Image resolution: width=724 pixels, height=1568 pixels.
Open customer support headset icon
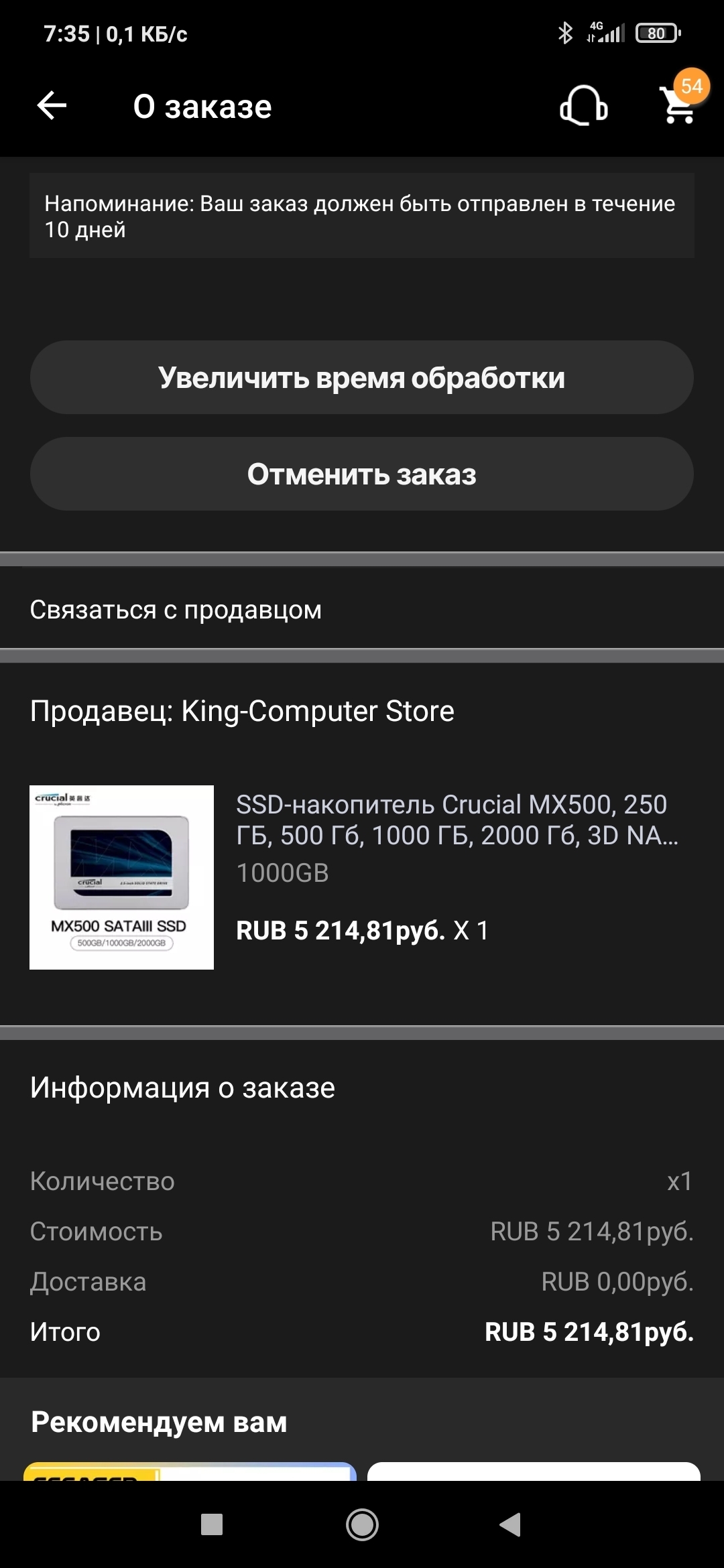[583, 106]
